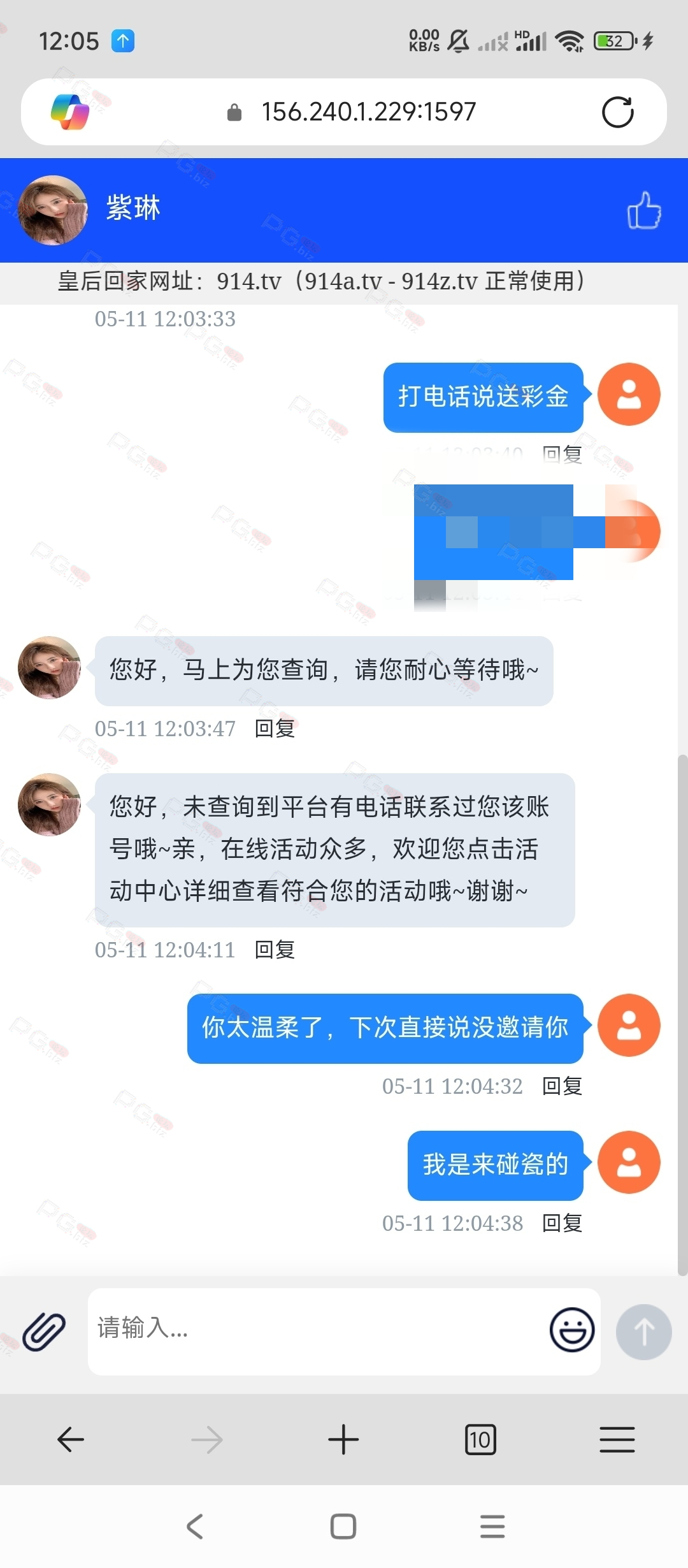The height and width of the screenshot is (1568, 688).
Task: Reply to the 12:03:47 message
Action: coord(275,728)
